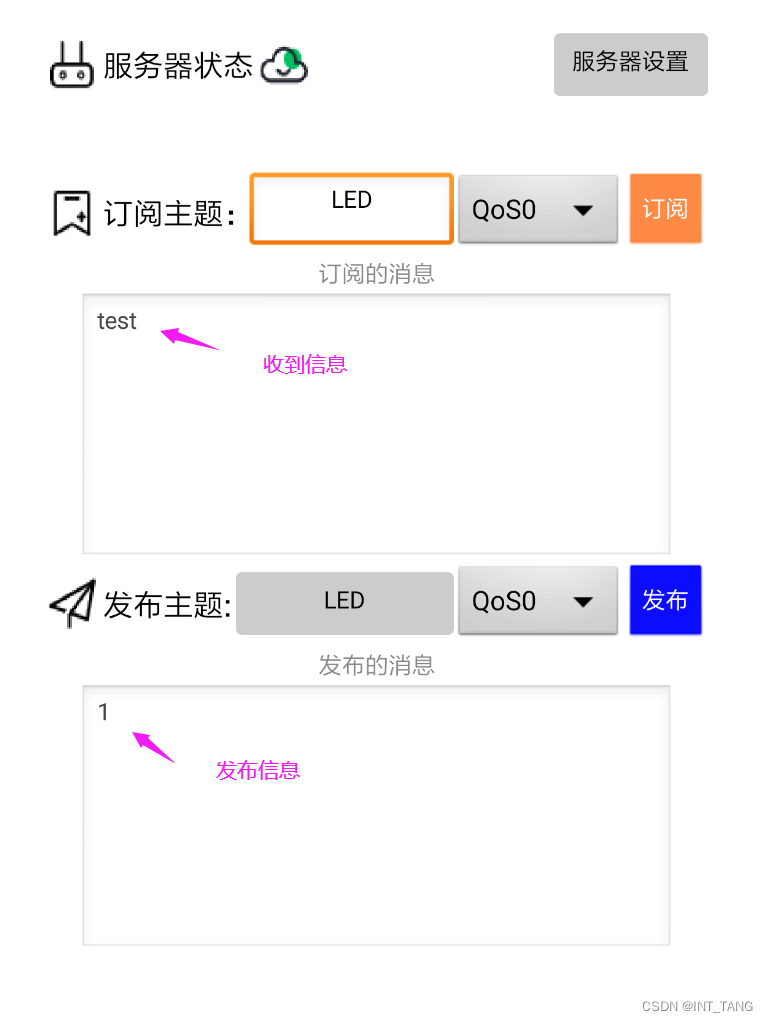Select the LED publish topic field
Screen dimensions: 768x1022
pos(344,601)
